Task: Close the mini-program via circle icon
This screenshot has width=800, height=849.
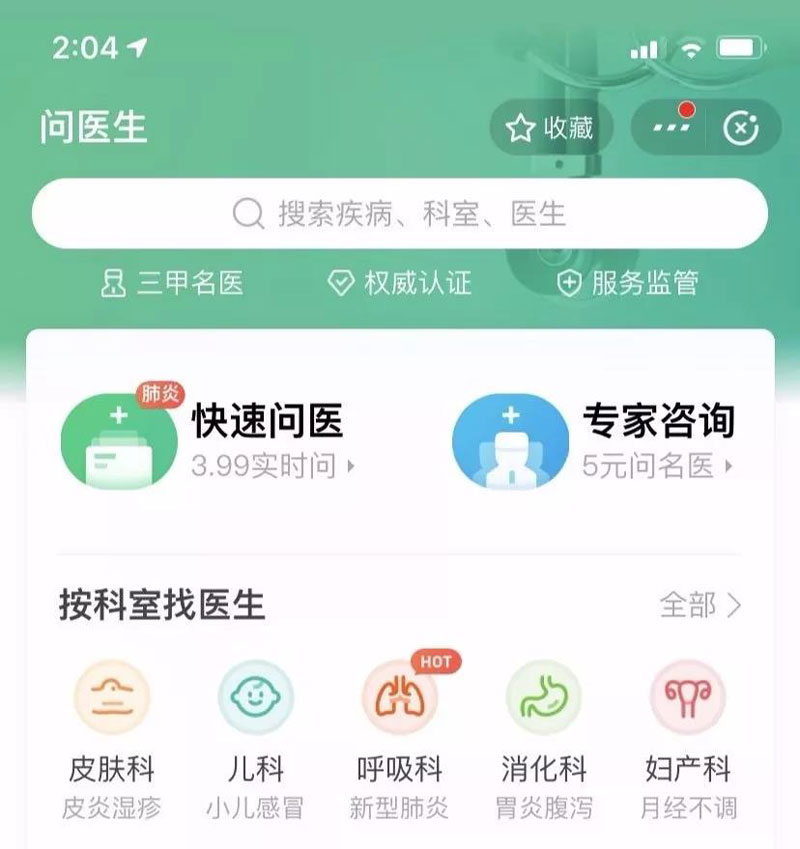Action: (x=741, y=128)
